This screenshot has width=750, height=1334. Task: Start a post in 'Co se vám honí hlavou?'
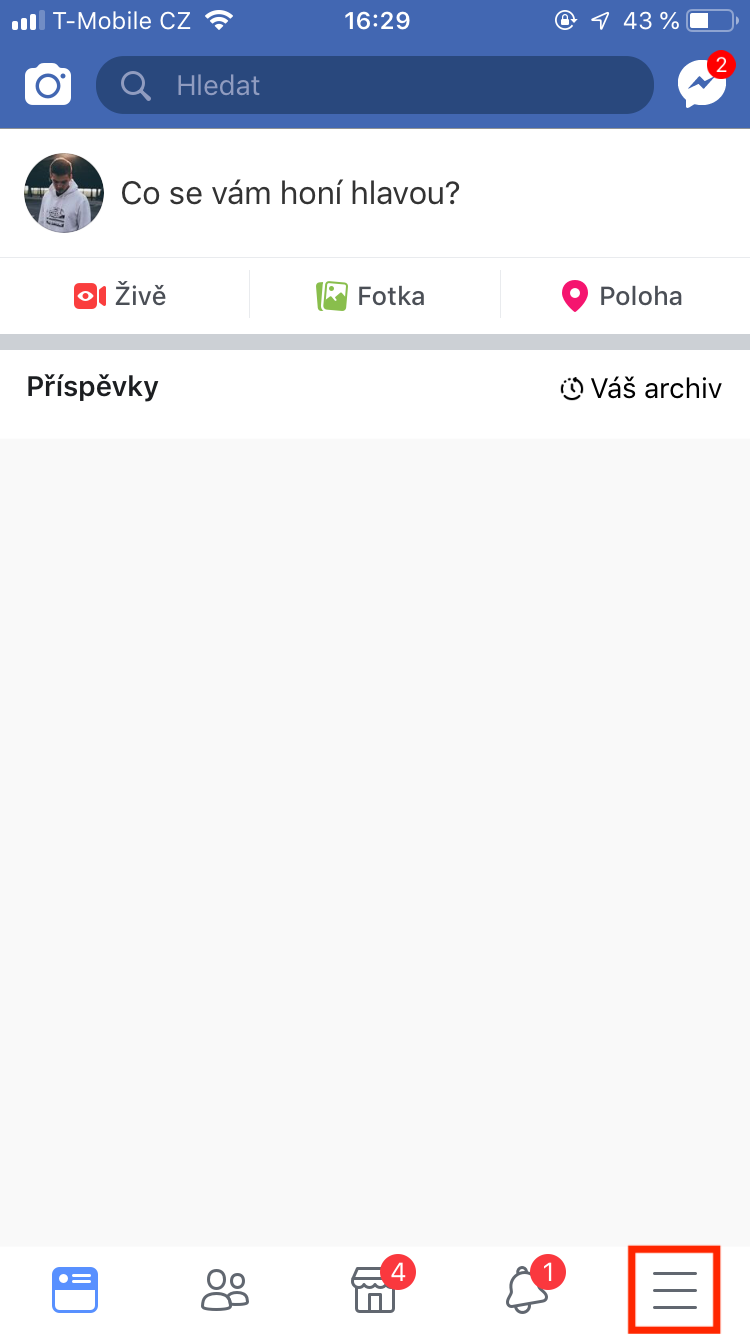(x=290, y=193)
